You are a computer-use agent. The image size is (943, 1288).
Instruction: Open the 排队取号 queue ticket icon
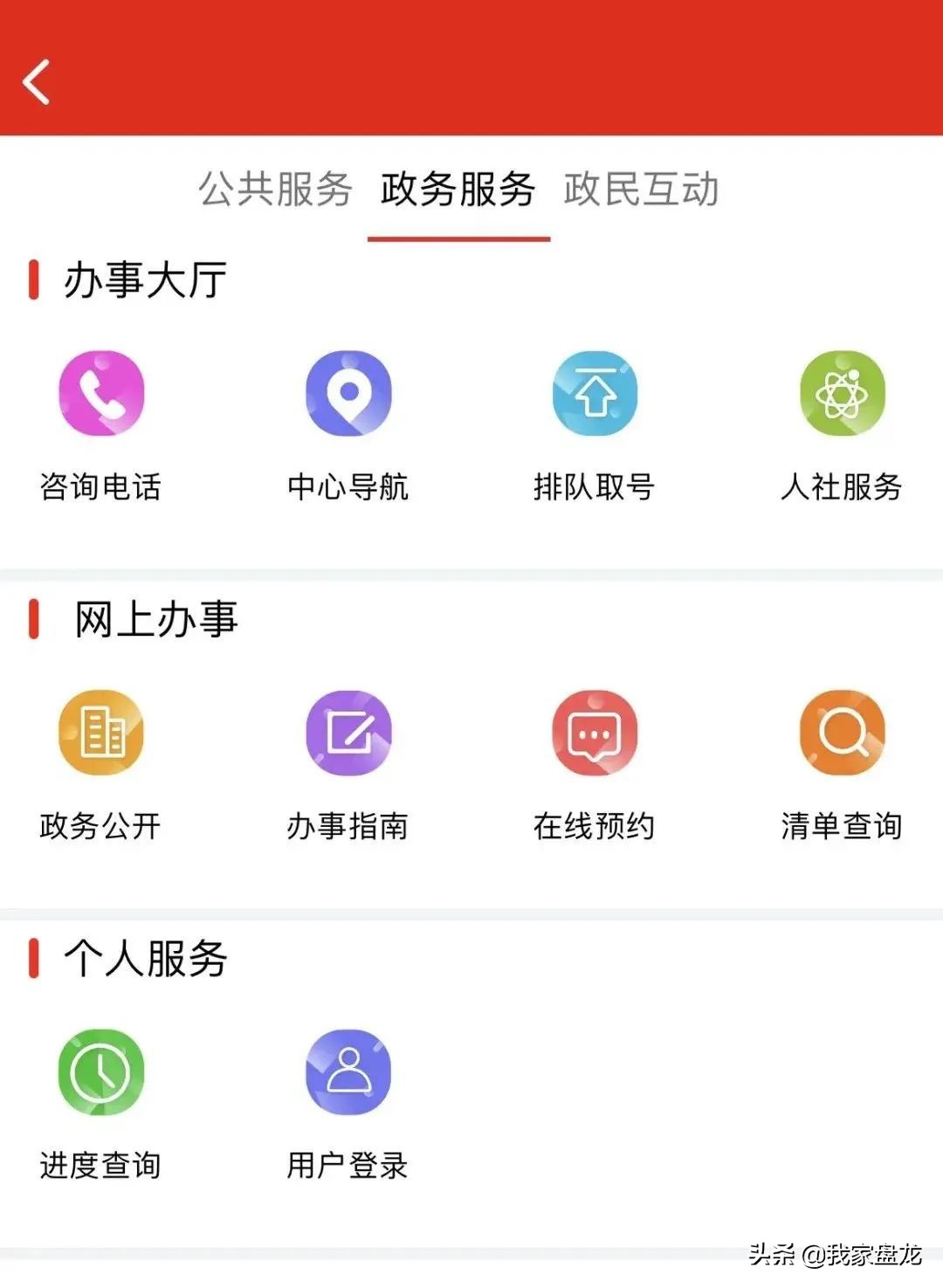pos(595,393)
